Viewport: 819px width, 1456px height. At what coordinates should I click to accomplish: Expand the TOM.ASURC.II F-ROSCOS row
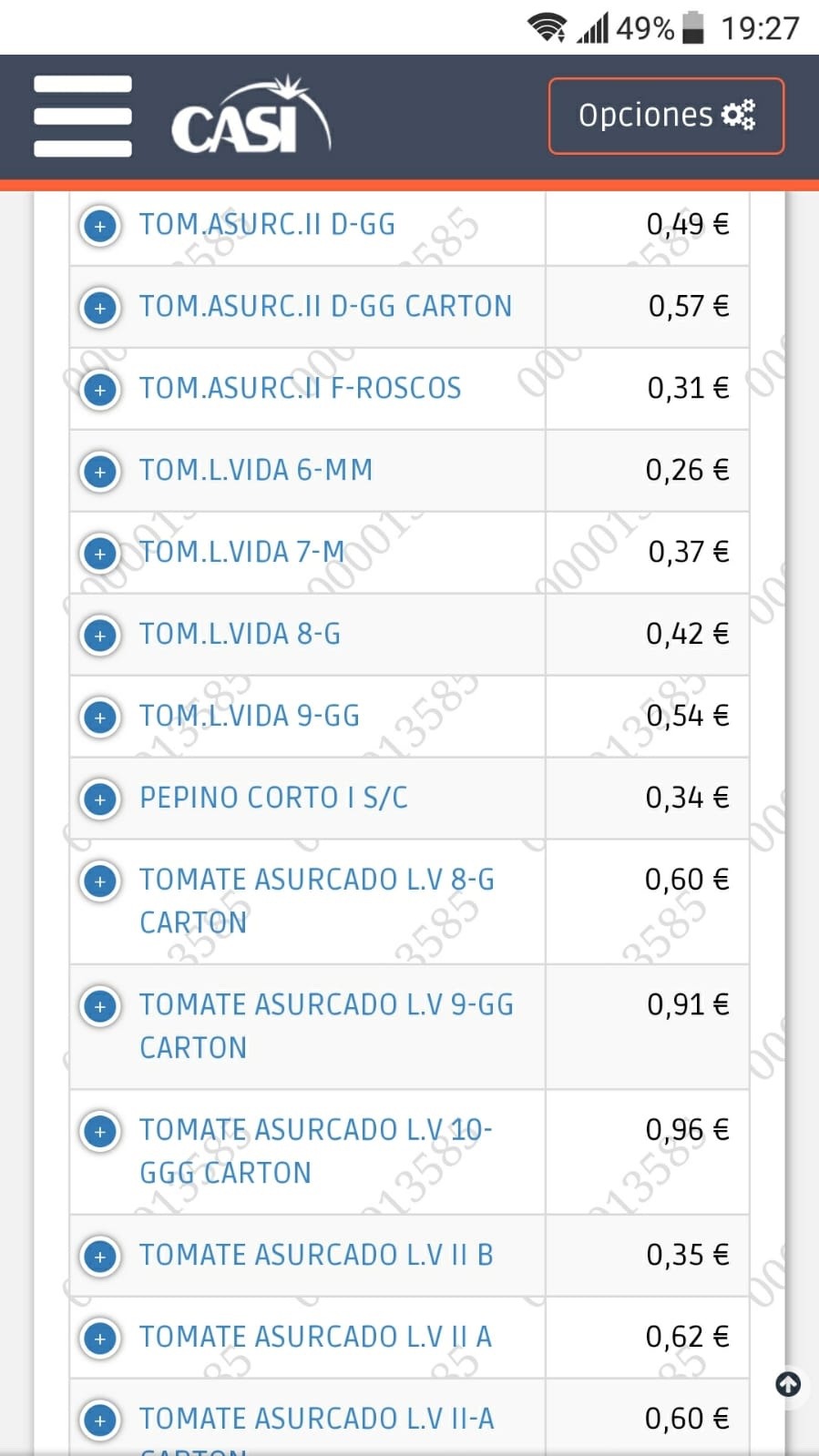coord(100,389)
